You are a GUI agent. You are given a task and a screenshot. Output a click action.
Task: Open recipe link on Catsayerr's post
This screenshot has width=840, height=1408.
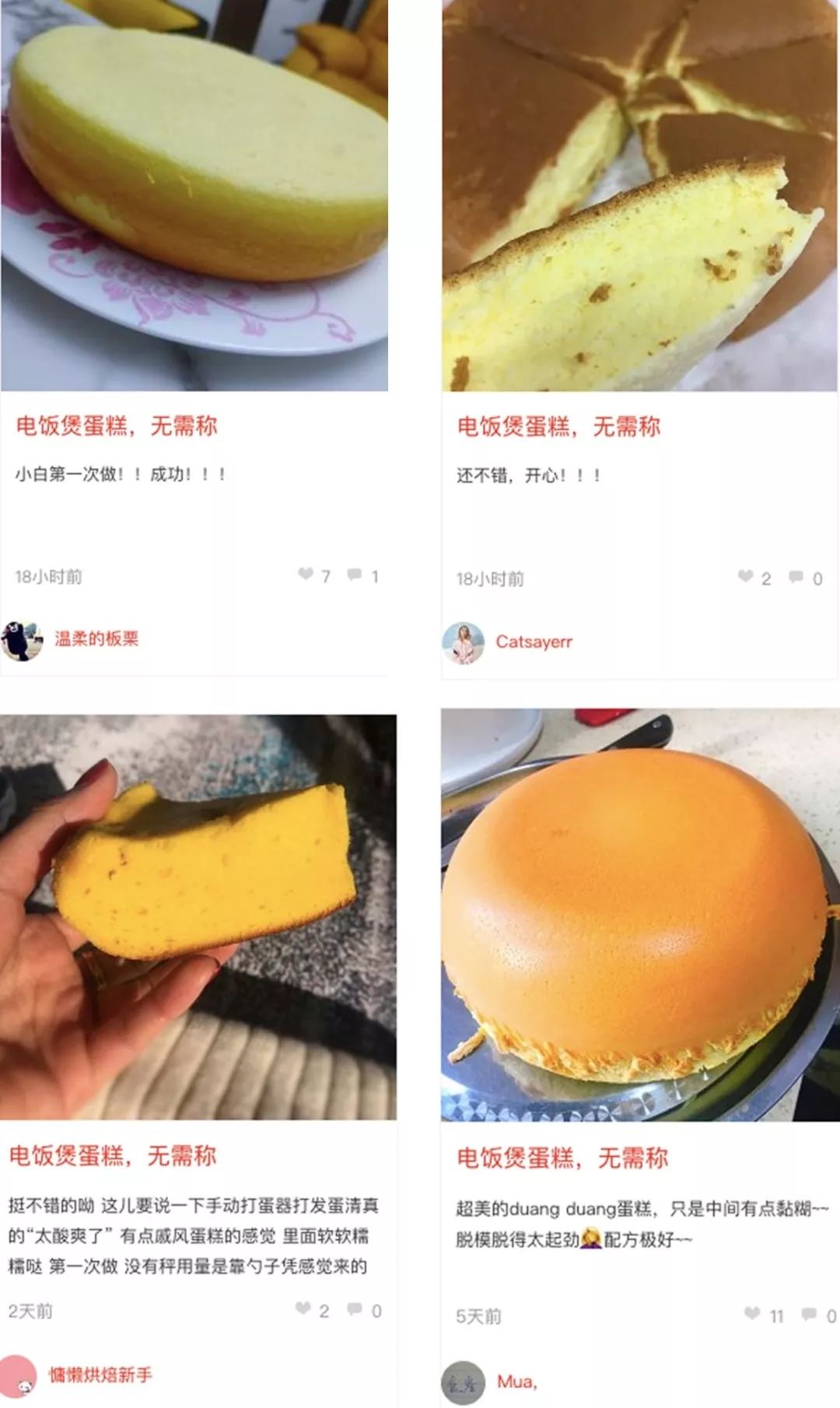coord(558,426)
